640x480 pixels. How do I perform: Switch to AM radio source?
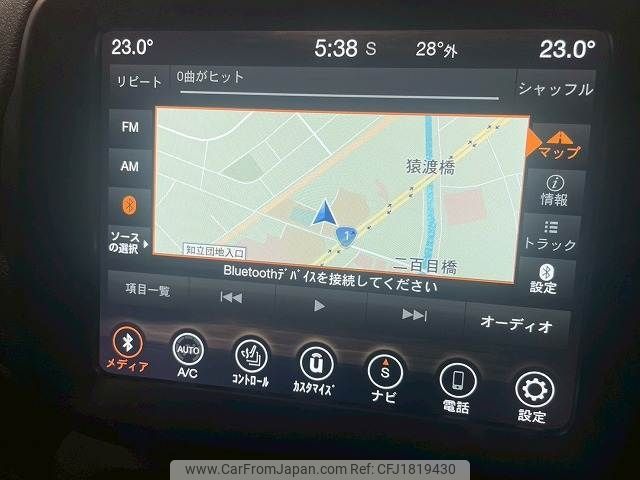tap(131, 166)
